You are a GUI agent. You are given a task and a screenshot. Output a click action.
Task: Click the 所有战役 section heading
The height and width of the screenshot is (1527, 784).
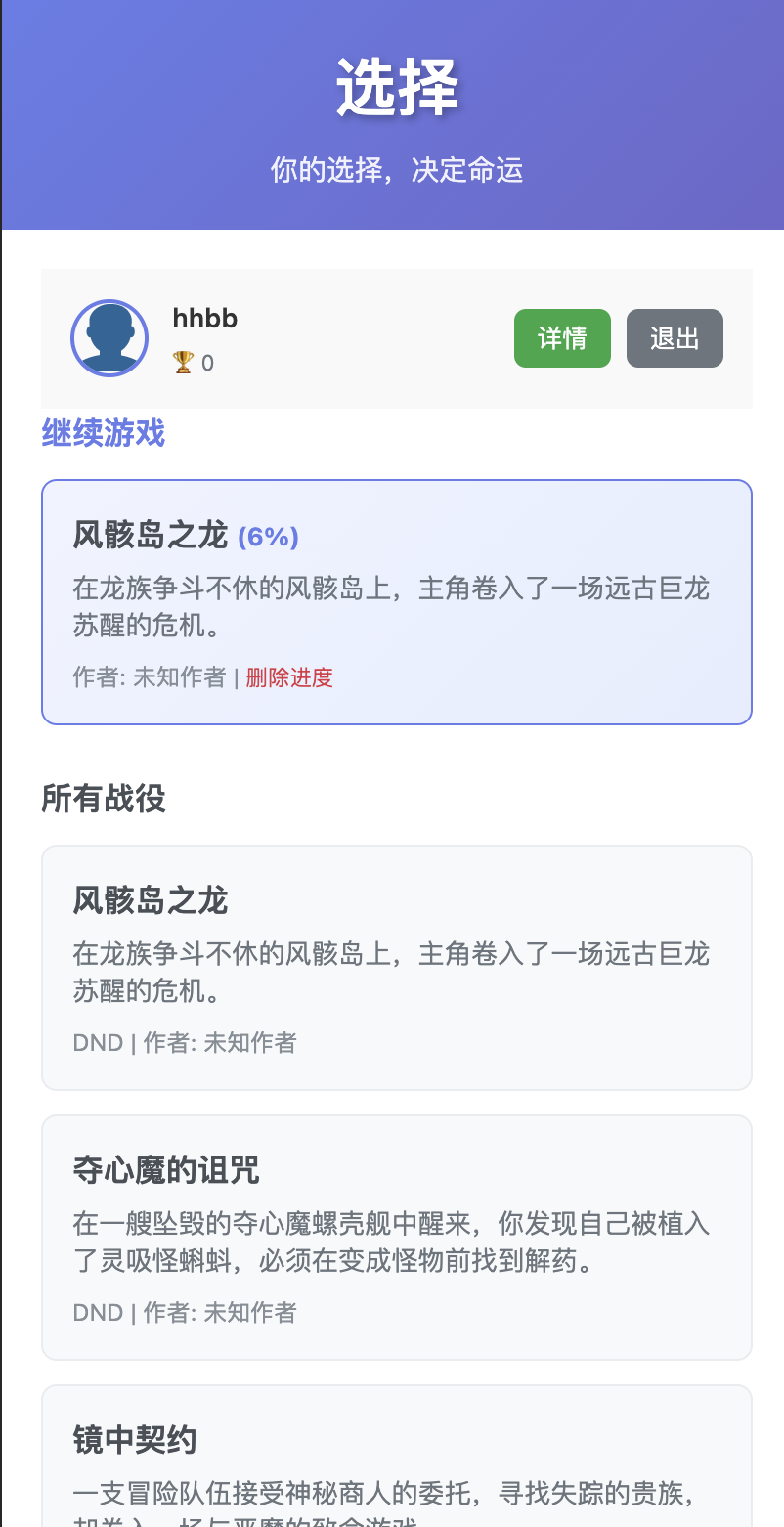(104, 799)
